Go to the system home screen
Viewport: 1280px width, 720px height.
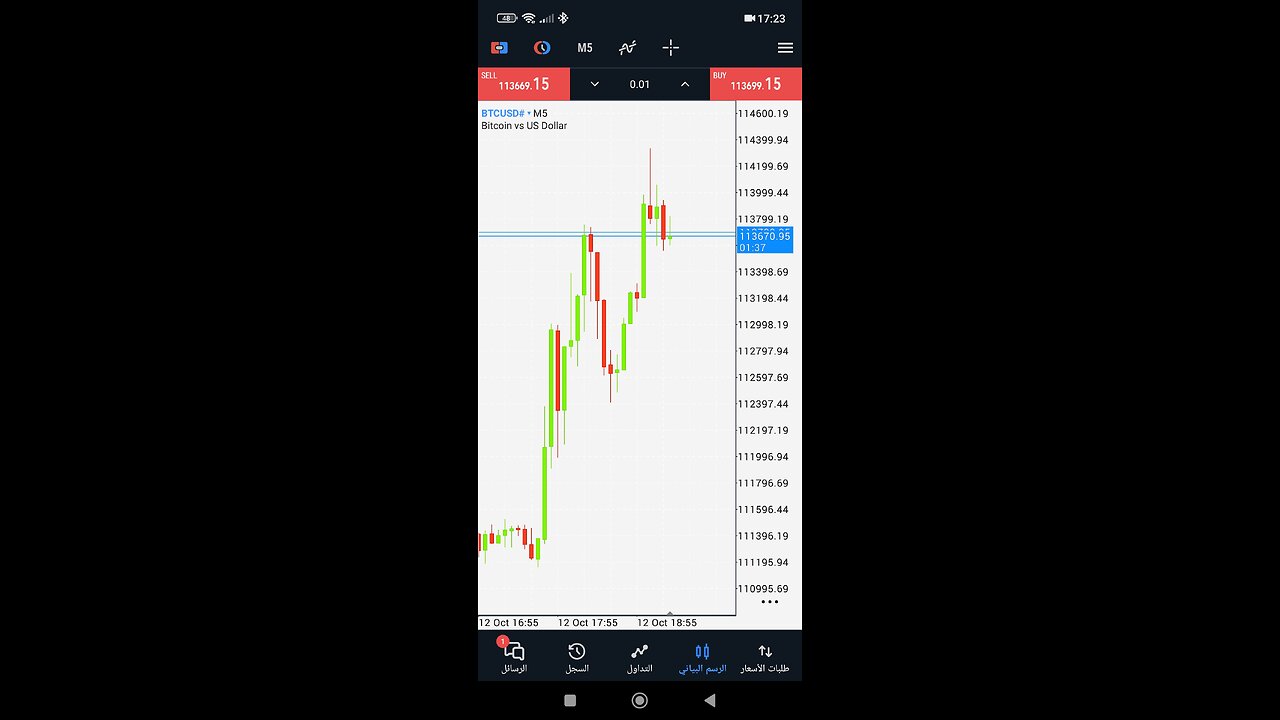pyautogui.click(x=640, y=700)
